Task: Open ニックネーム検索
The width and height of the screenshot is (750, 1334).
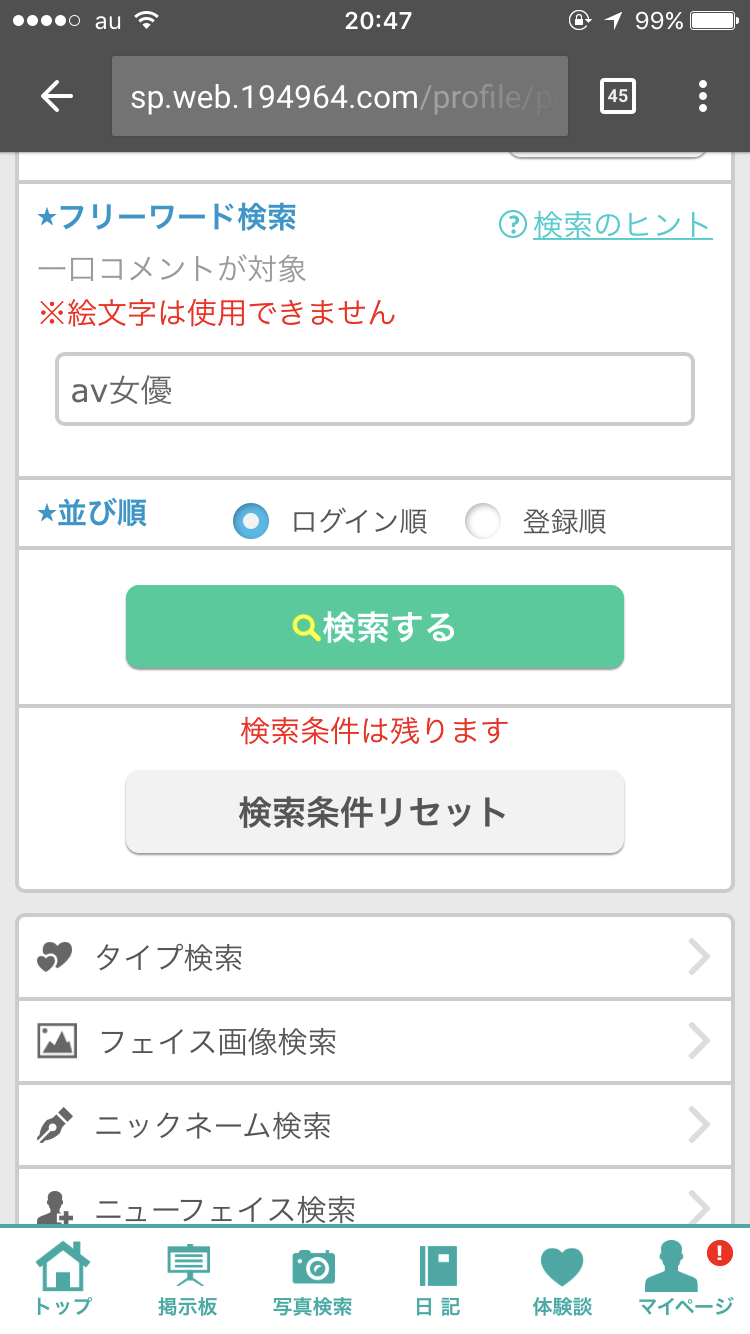Action: click(375, 1125)
